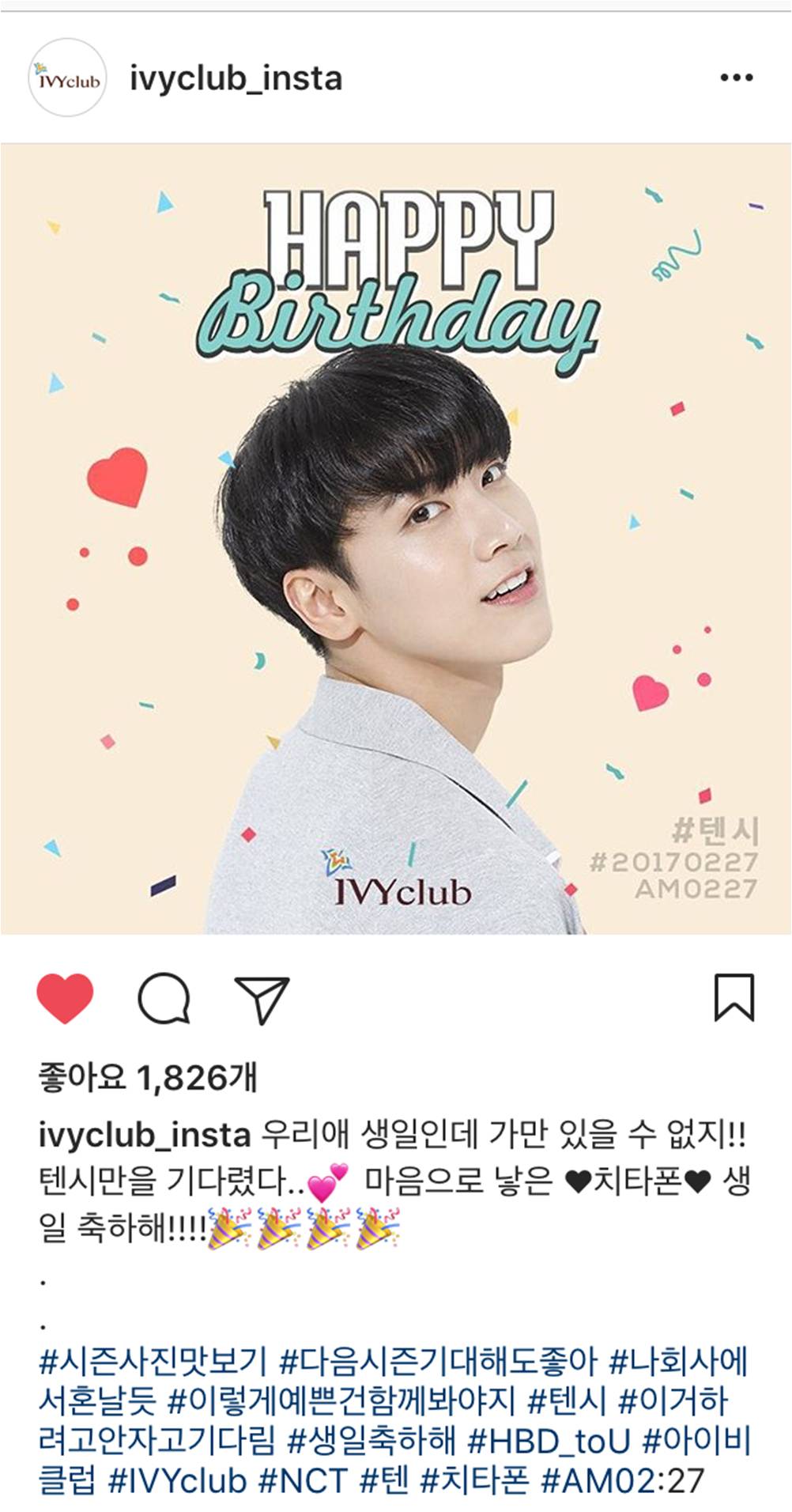Open the #IVYclub hashtag
Viewport: 792px width, 1512px height.
(177, 1480)
